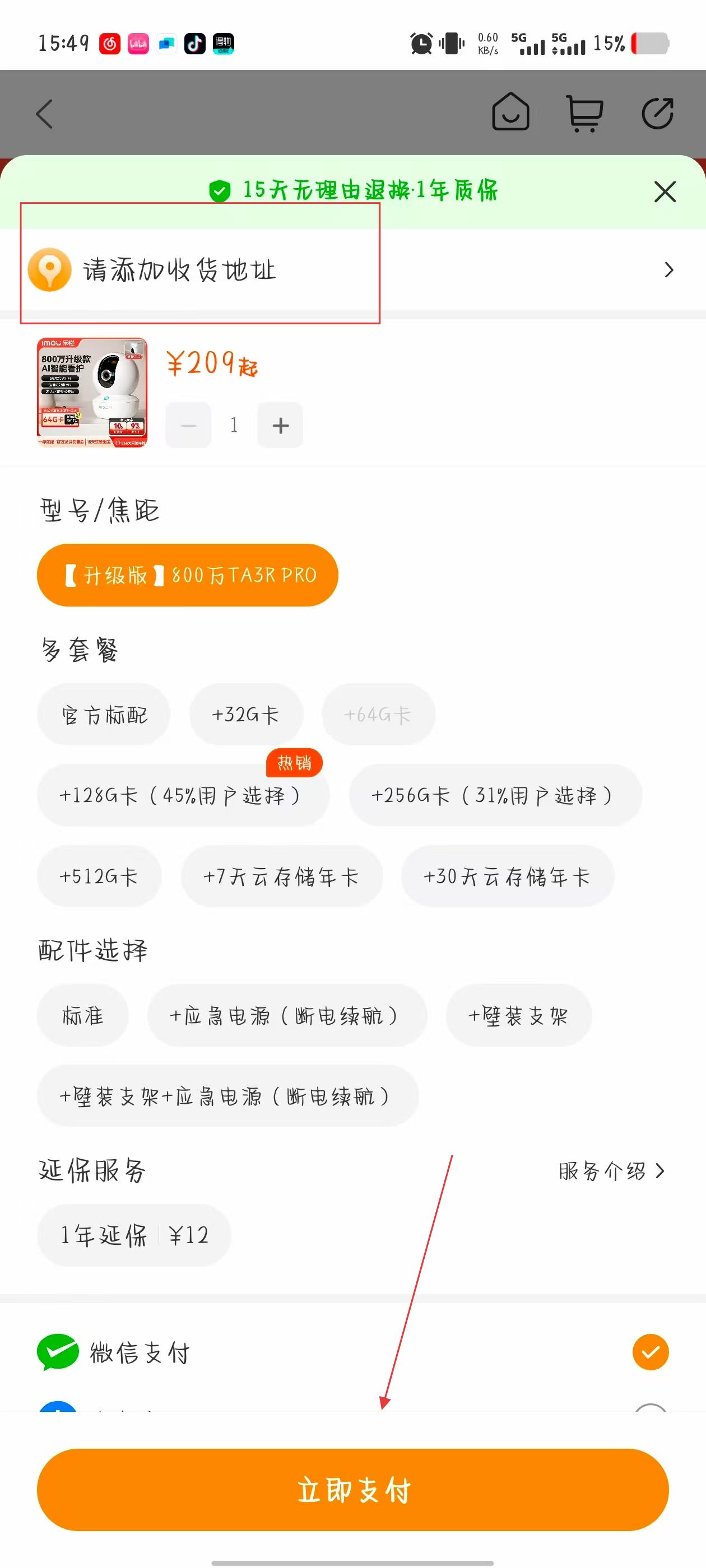This screenshot has height=1568, width=706.
Task: Pick +128G卡（45%用户选择）option
Action: (183, 796)
